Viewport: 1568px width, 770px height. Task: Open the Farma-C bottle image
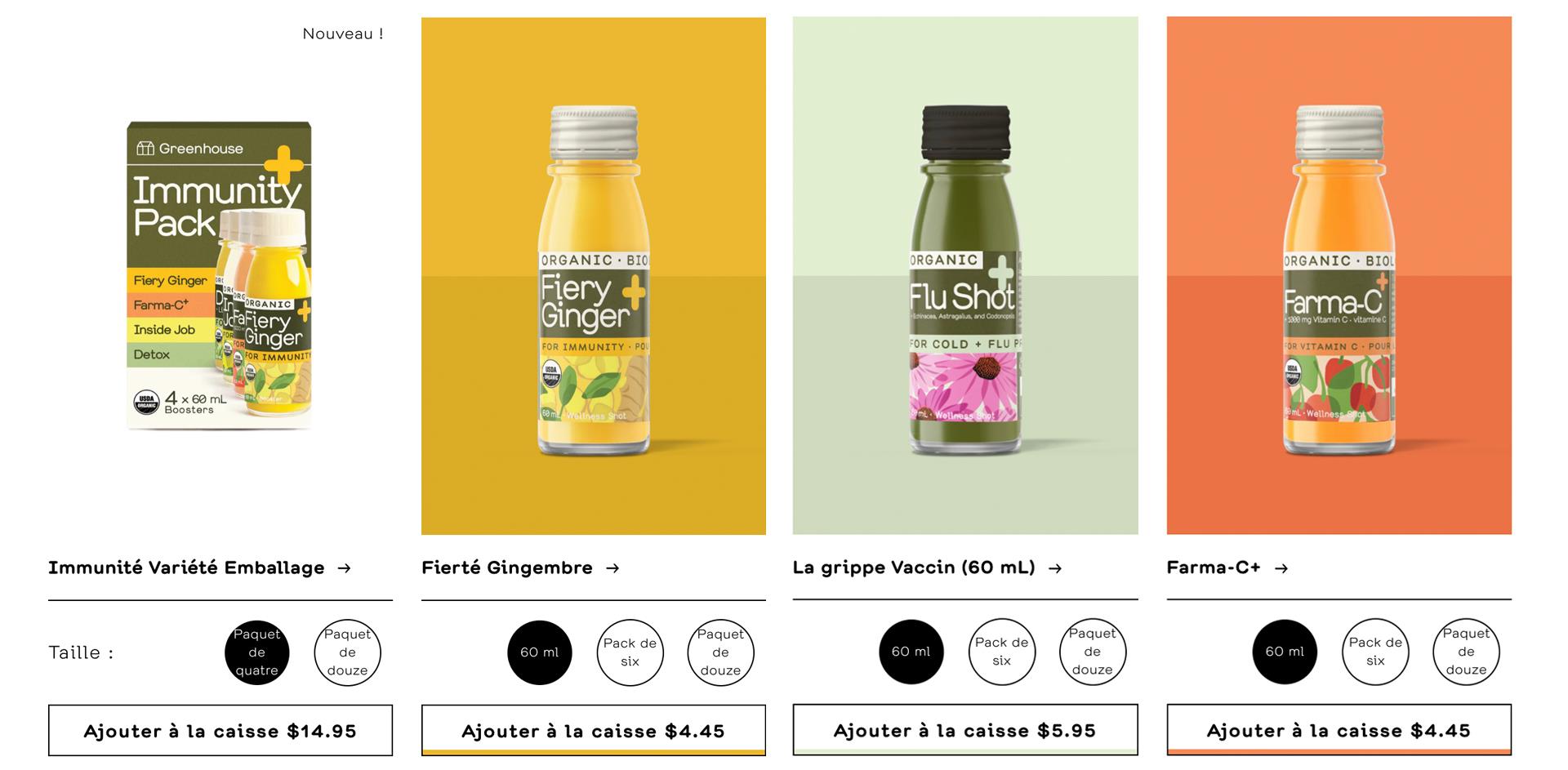[x=1339, y=275]
